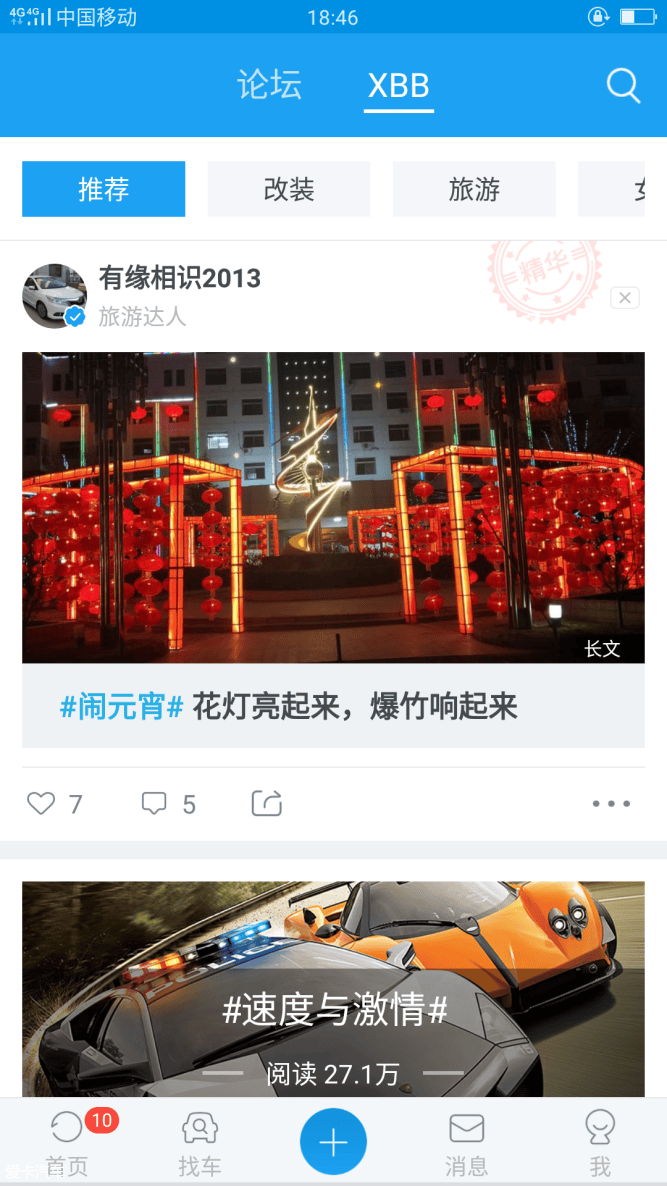Create a new post with plus button
Image resolution: width=667 pixels, height=1186 pixels.
[333, 1141]
